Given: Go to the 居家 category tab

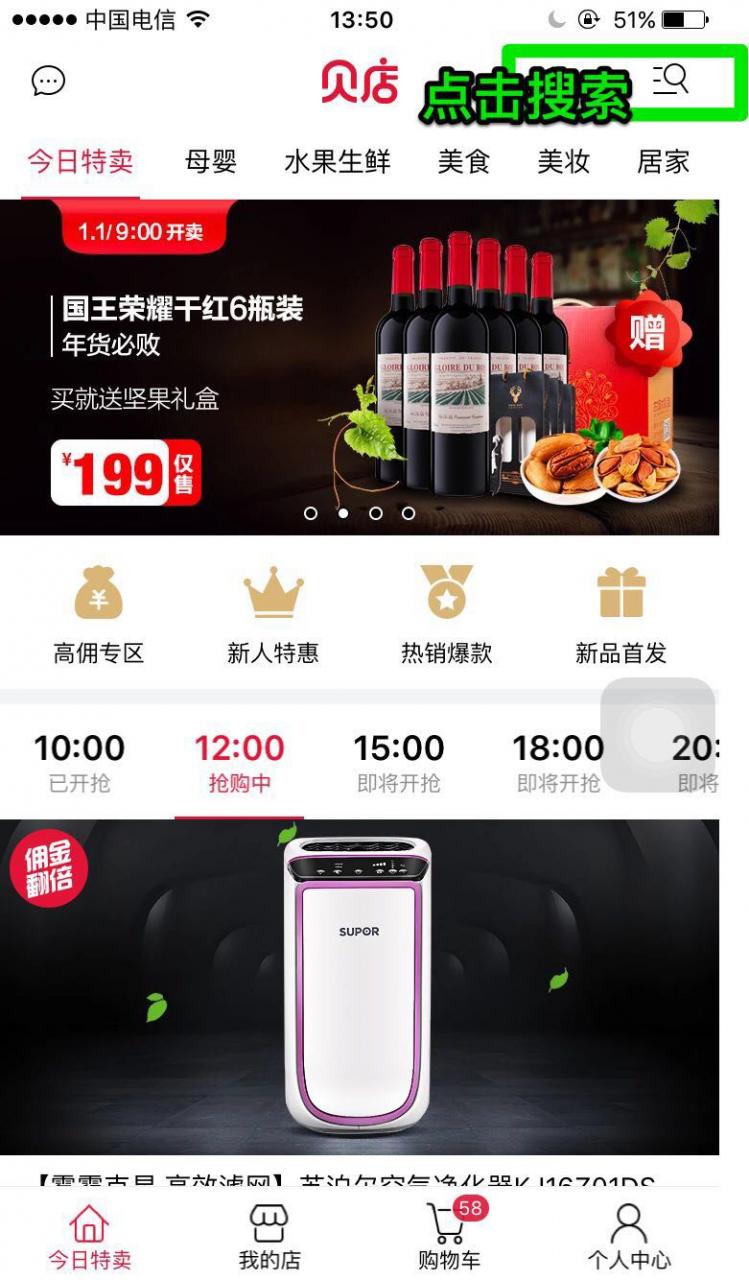Looking at the screenshot, I should coord(664,162).
